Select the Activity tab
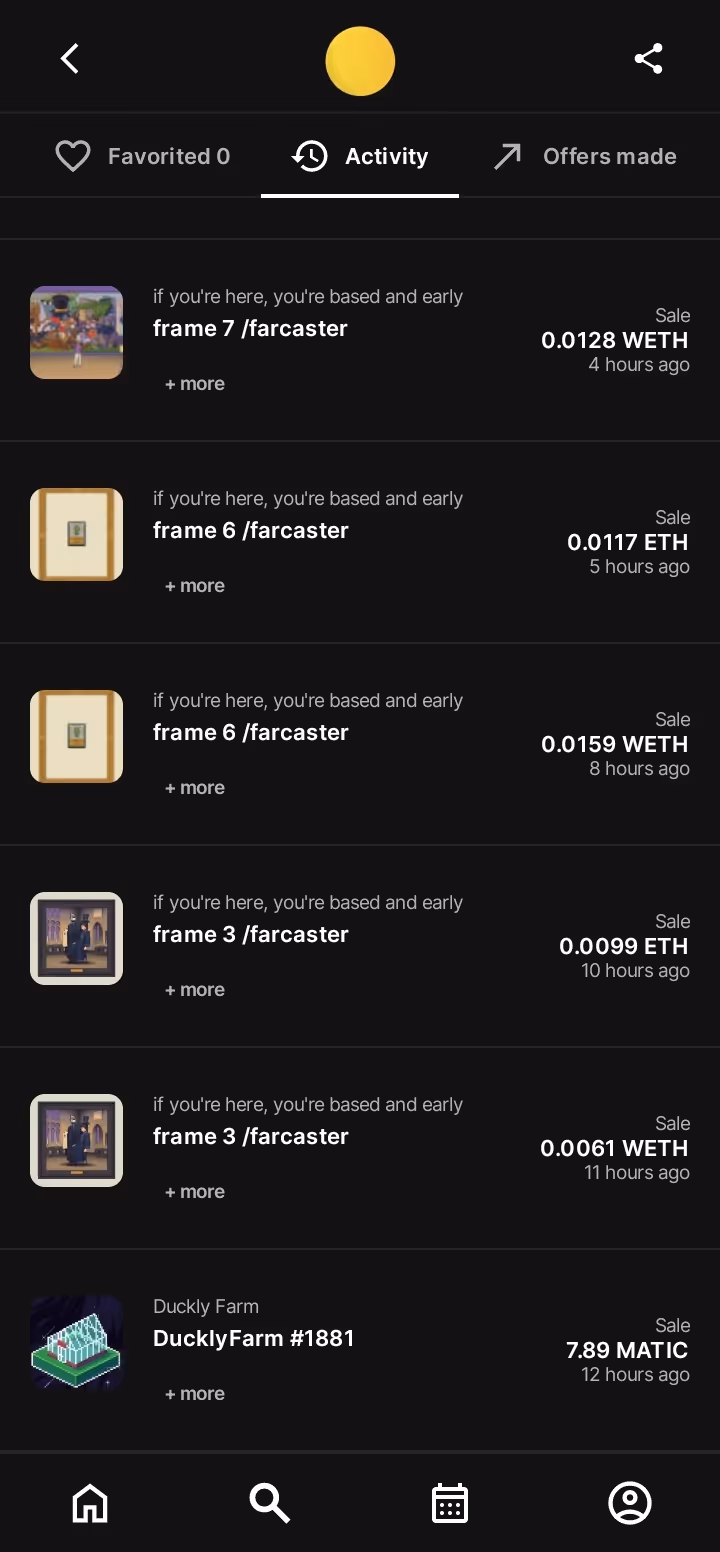 point(360,156)
